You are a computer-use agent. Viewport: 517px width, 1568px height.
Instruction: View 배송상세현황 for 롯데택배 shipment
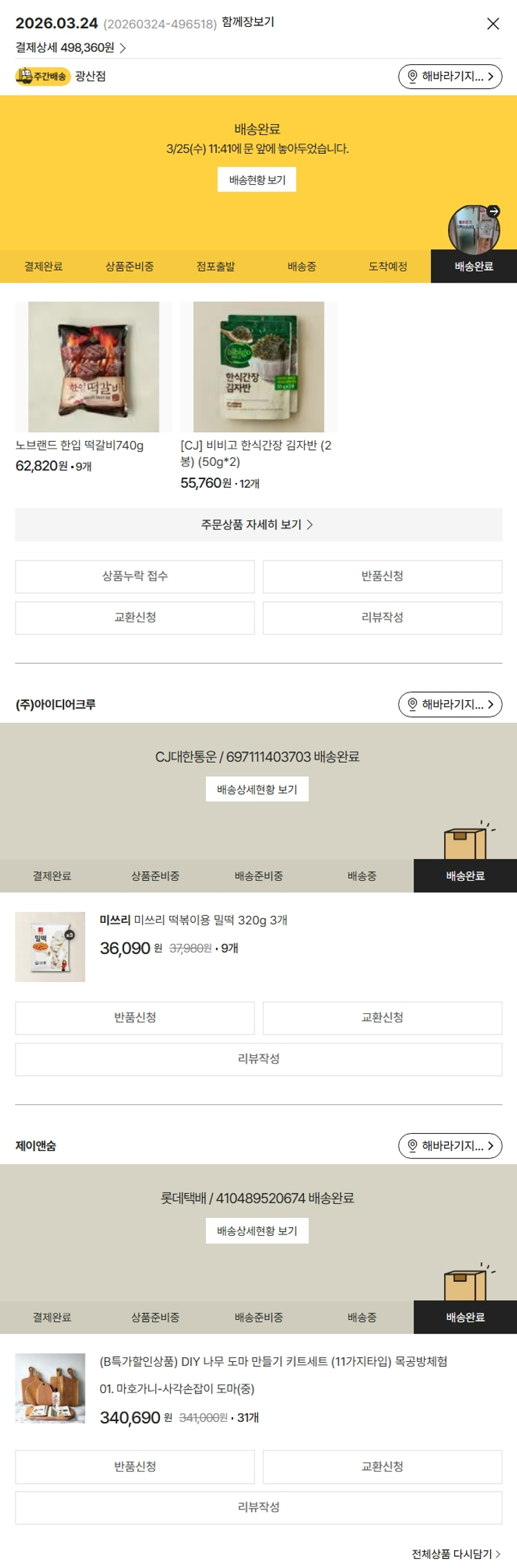coord(257,1231)
